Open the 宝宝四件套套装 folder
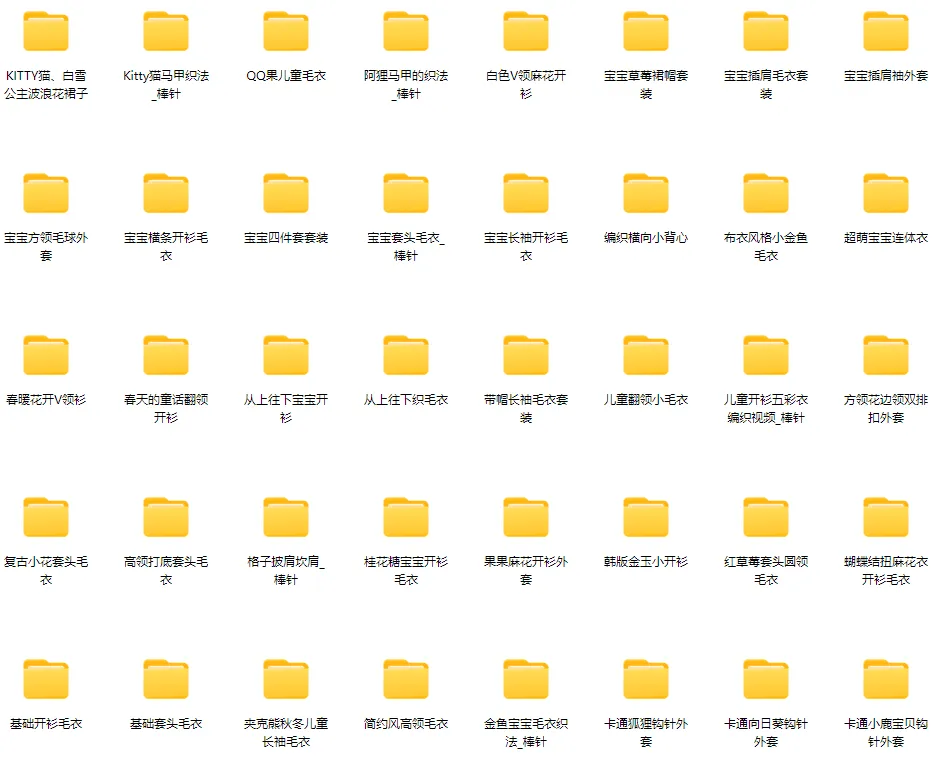 click(x=286, y=194)
